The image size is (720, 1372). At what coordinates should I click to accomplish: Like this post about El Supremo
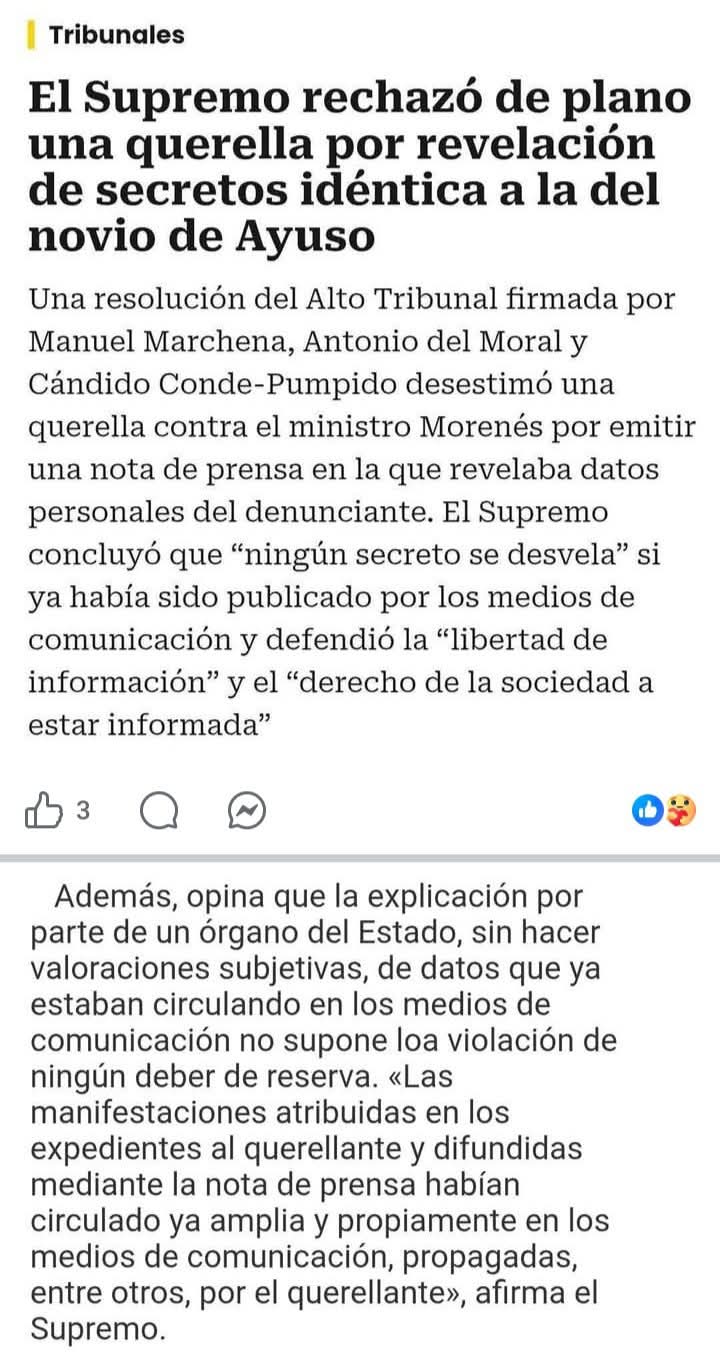(44, 811)
